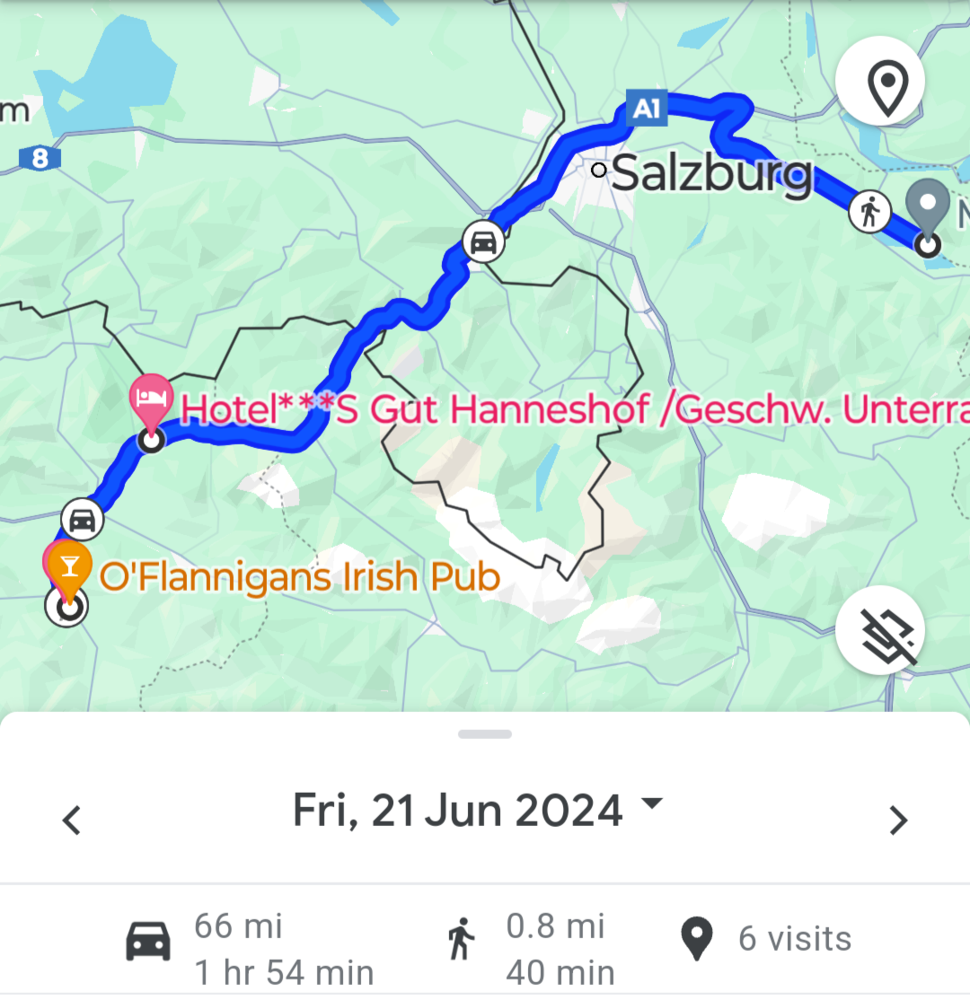Select O'Flannigans Irish Pub map marker
970x1000 pixels.
(69, 567)
